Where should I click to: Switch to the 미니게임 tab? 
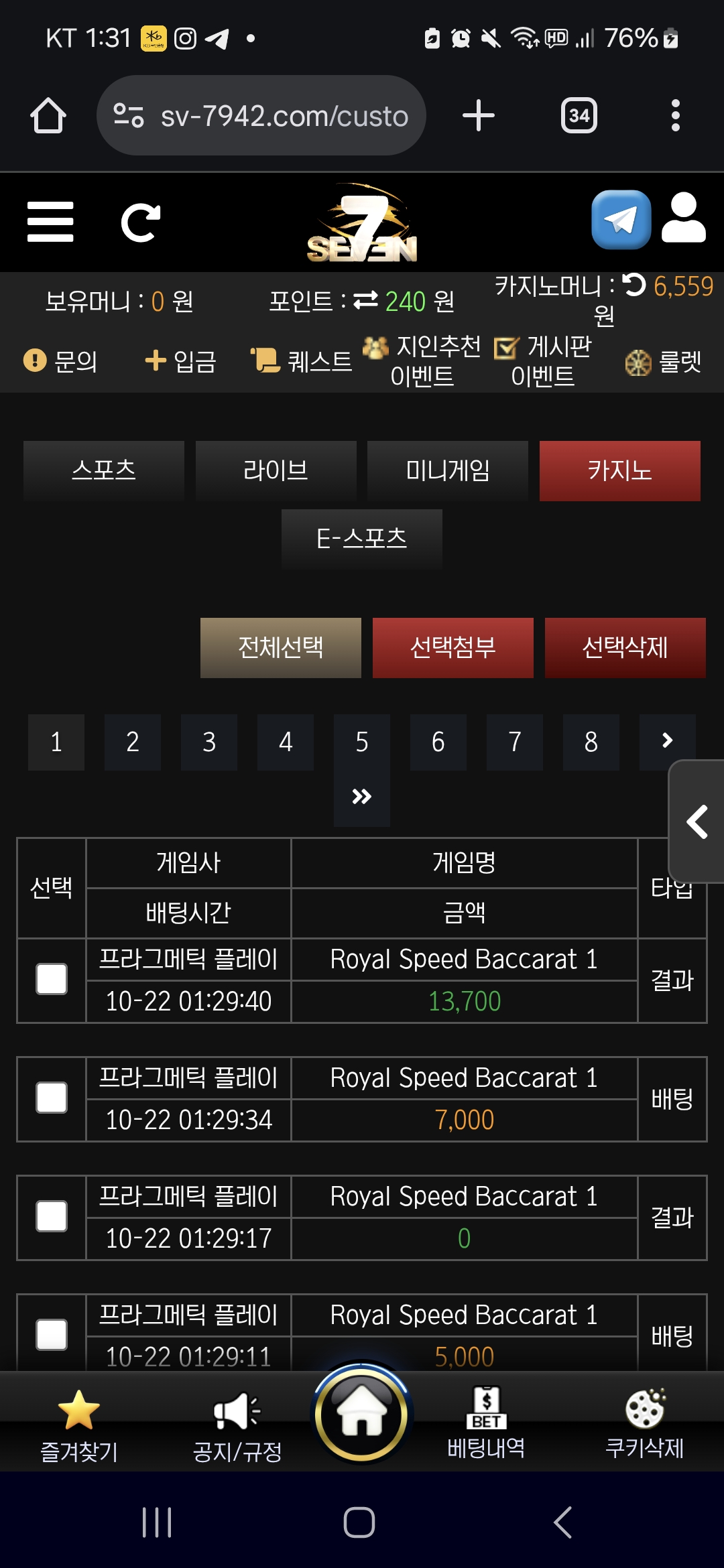[448, 470]
